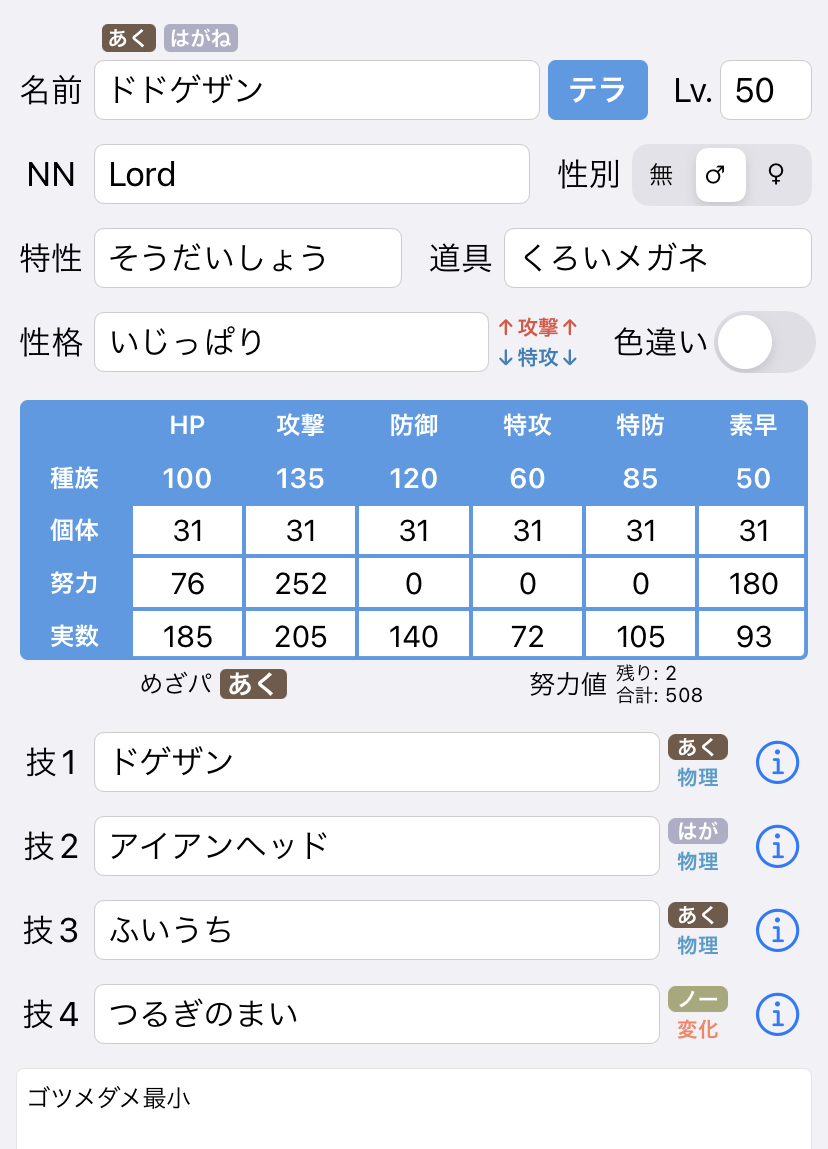Change the Lv. field value

[765, 90]
